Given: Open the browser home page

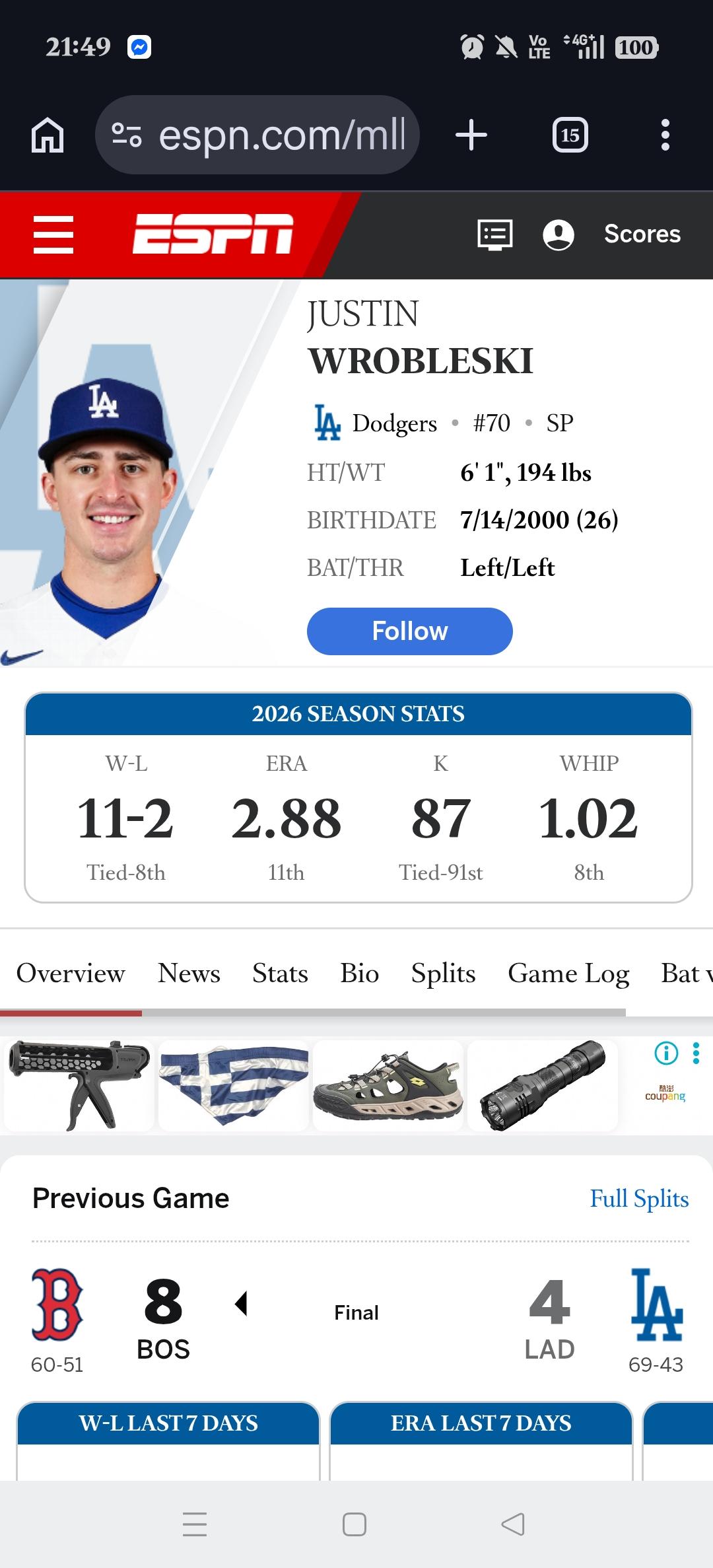Looking at the screenshot, I should coord(48,135).
